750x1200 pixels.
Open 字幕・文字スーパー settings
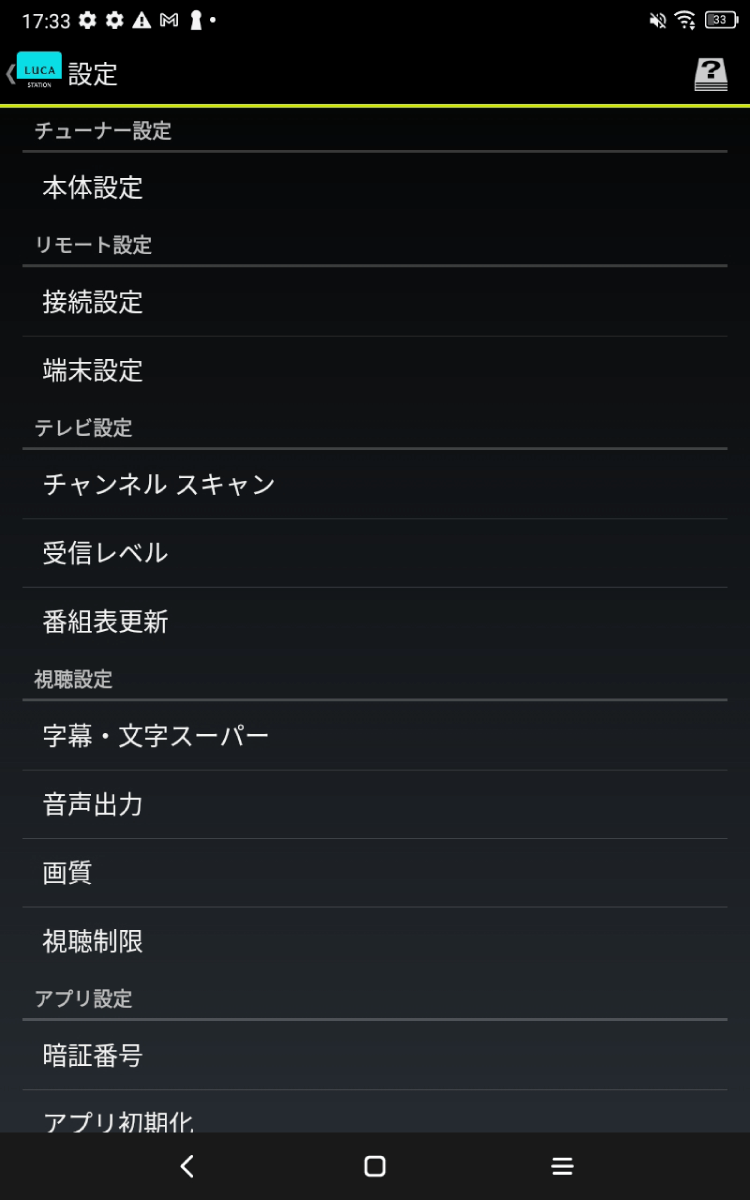pos(374,737)
